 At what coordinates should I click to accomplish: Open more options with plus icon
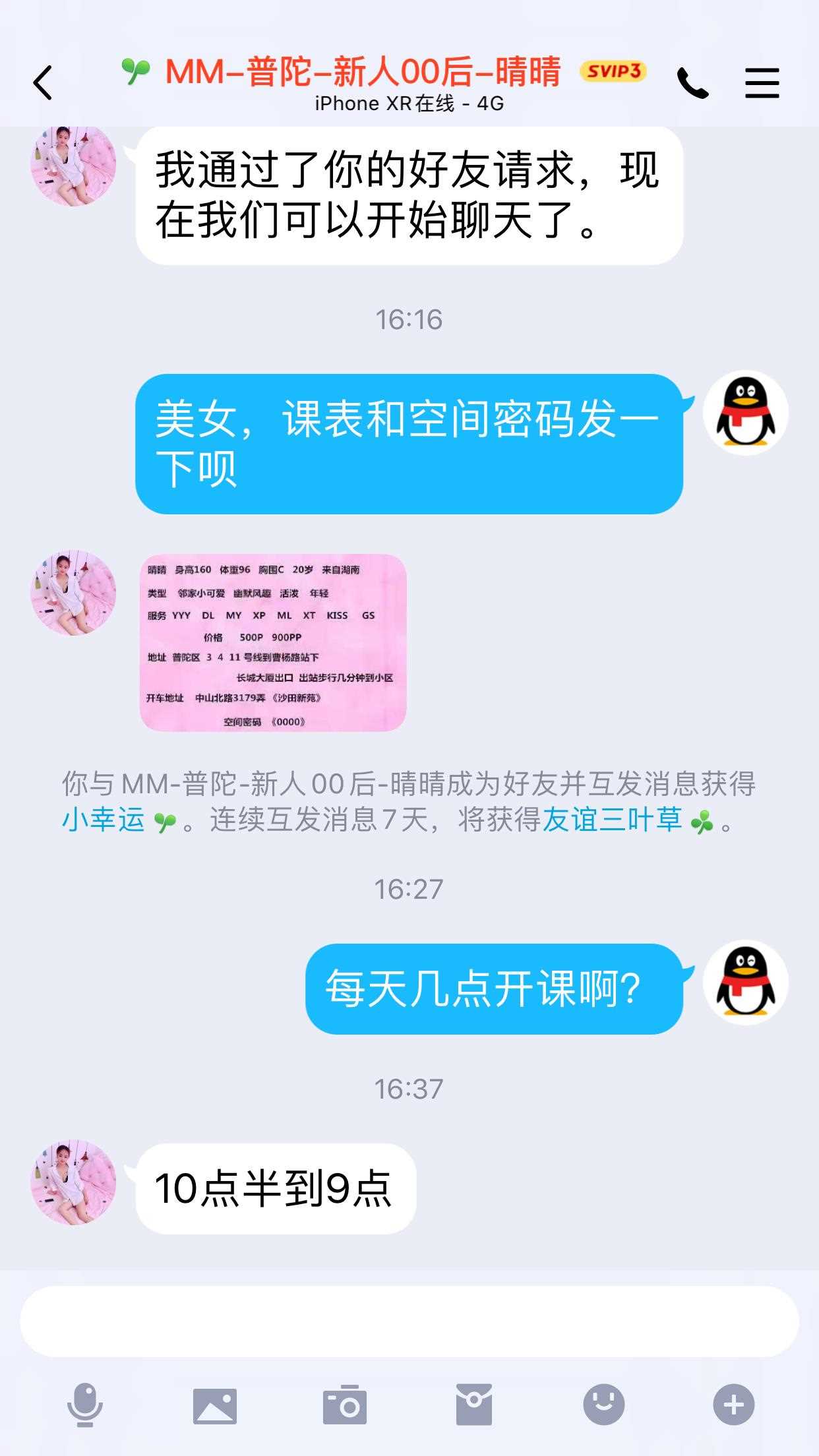[733, 1405]
